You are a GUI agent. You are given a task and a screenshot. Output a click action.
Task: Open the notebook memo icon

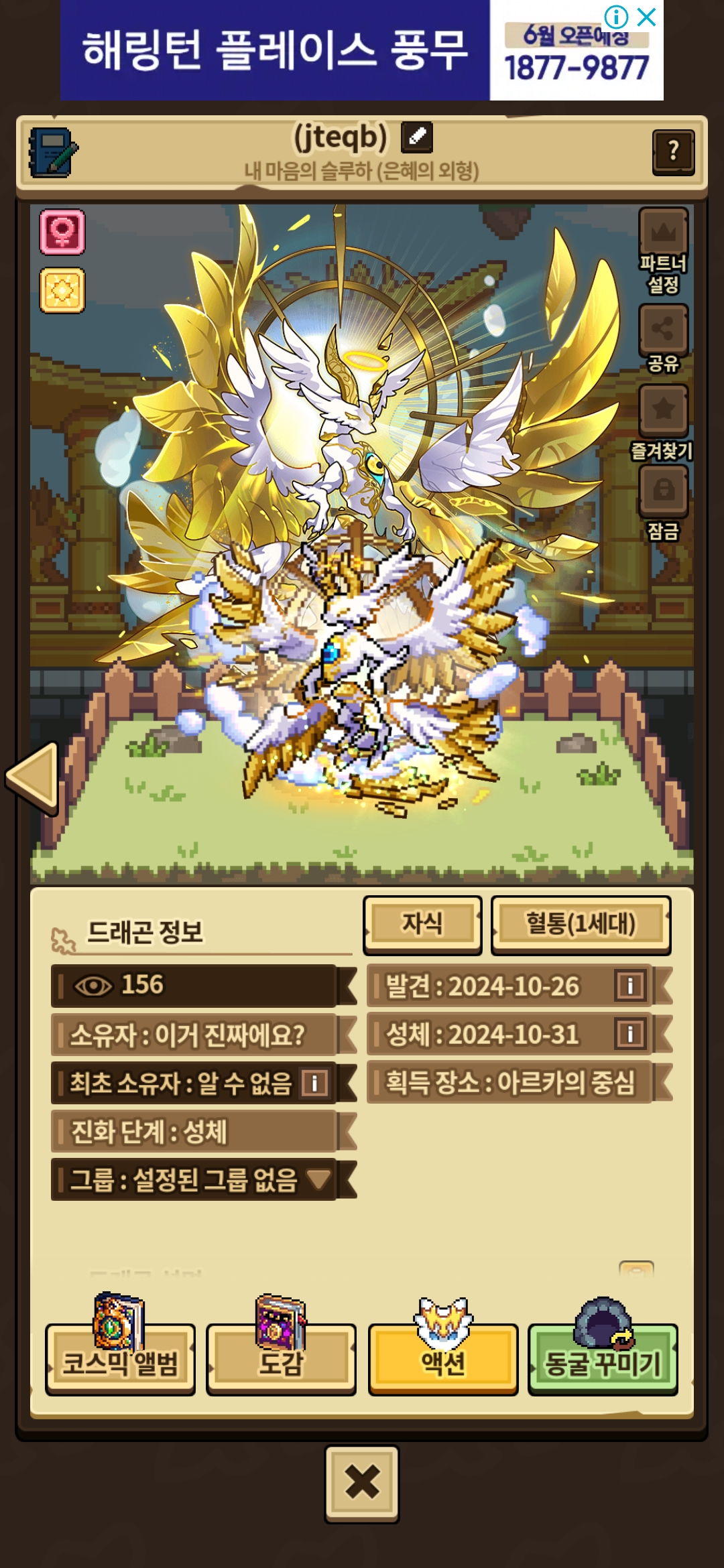[x=53, y=152]
